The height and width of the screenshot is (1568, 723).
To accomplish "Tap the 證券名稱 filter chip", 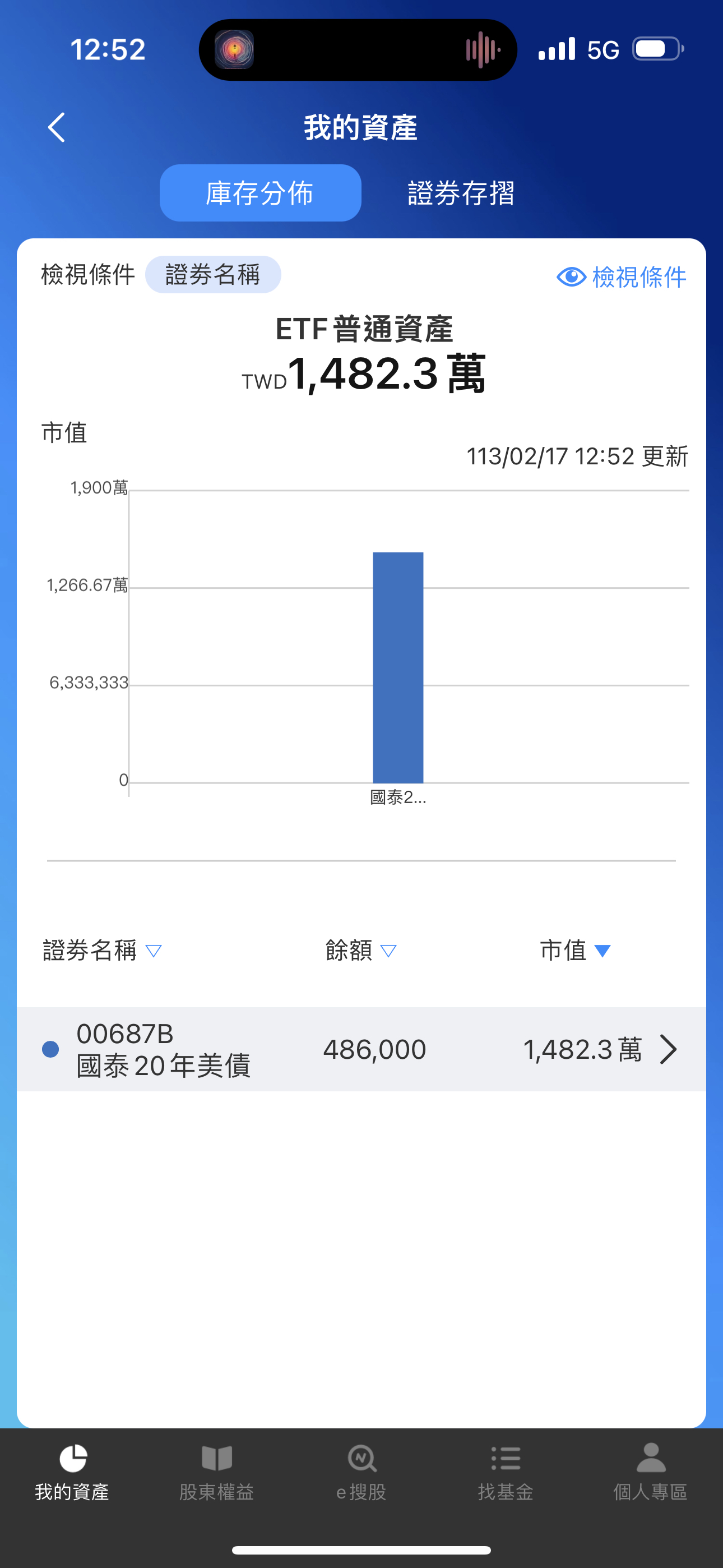I will pyautogui.click(x=212, y=275).
